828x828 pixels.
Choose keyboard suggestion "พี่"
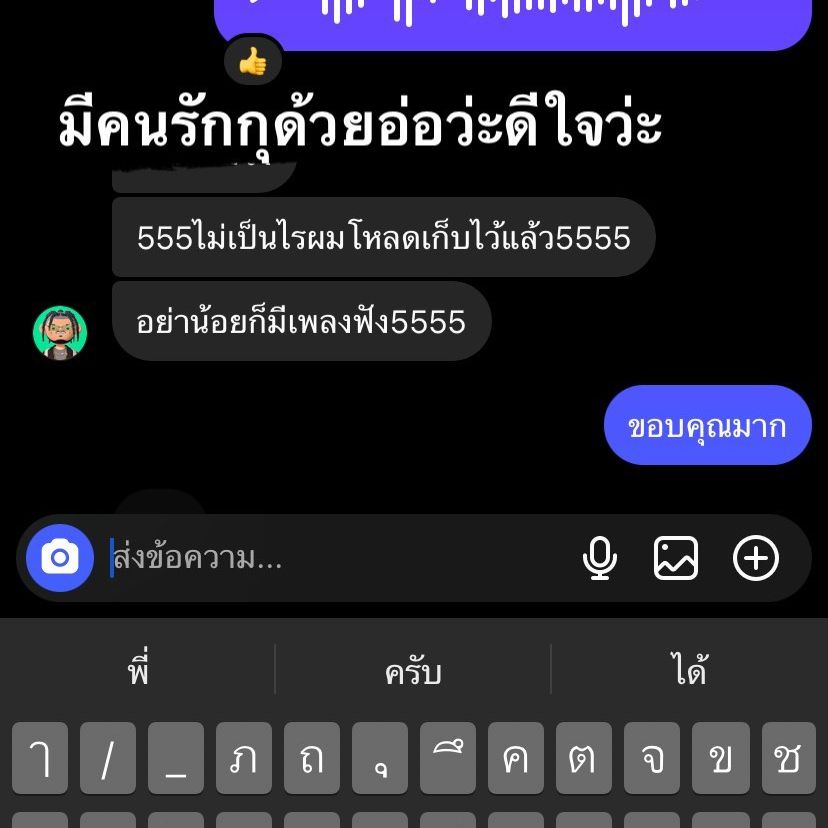pyautogui.click(x=139, y=671)
